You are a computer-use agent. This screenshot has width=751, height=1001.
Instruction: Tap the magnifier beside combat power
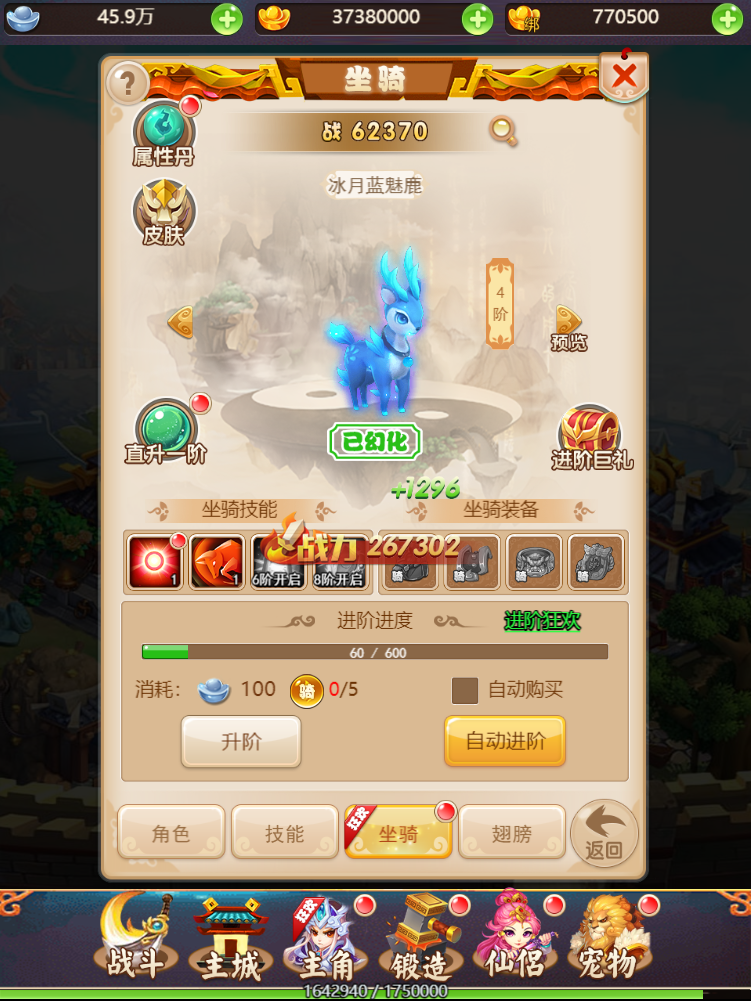coord(502,131)
